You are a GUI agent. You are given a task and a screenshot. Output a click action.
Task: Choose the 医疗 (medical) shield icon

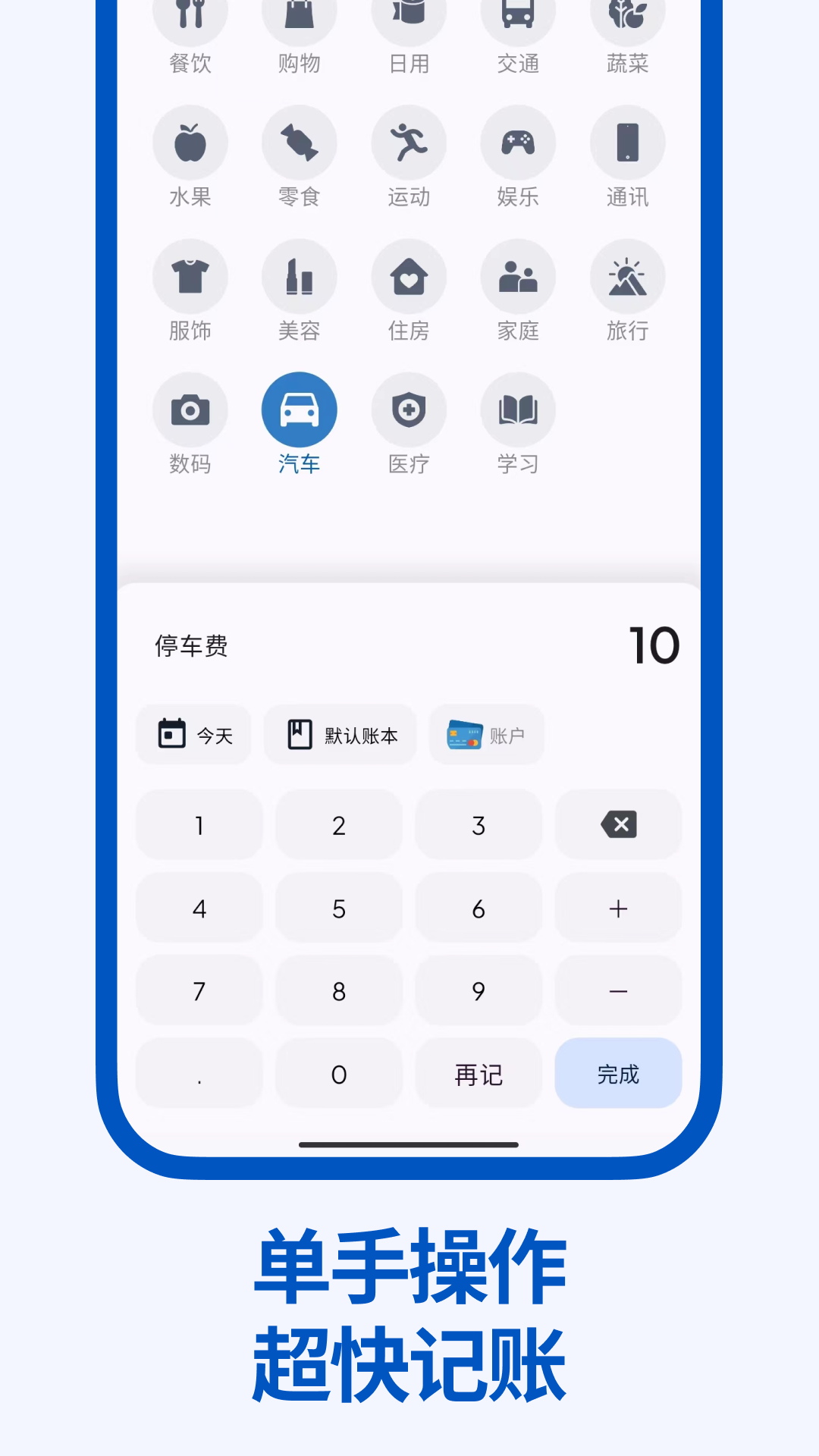tap(409, 409)
